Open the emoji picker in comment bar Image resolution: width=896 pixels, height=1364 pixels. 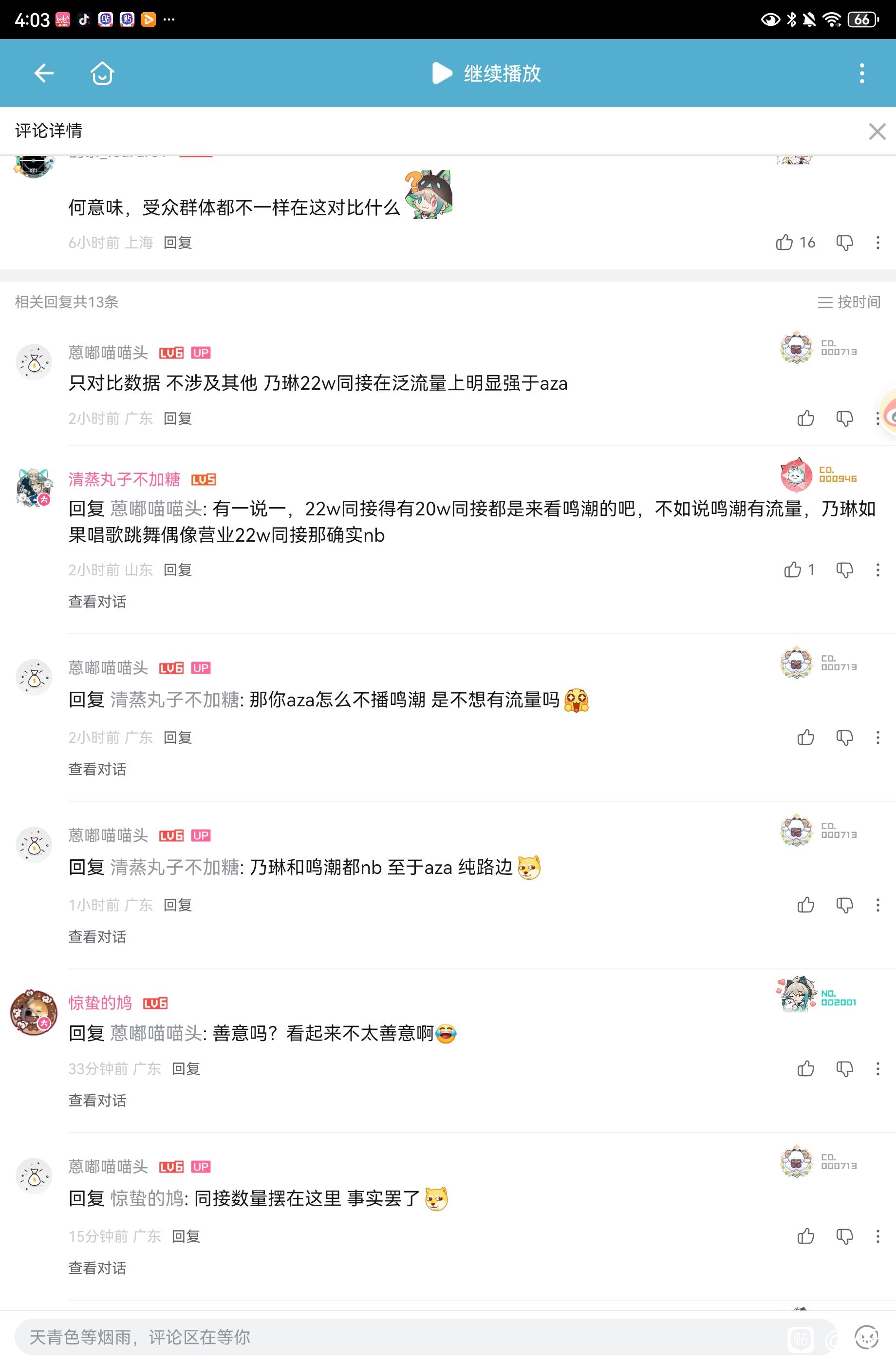coord(866,1338)
